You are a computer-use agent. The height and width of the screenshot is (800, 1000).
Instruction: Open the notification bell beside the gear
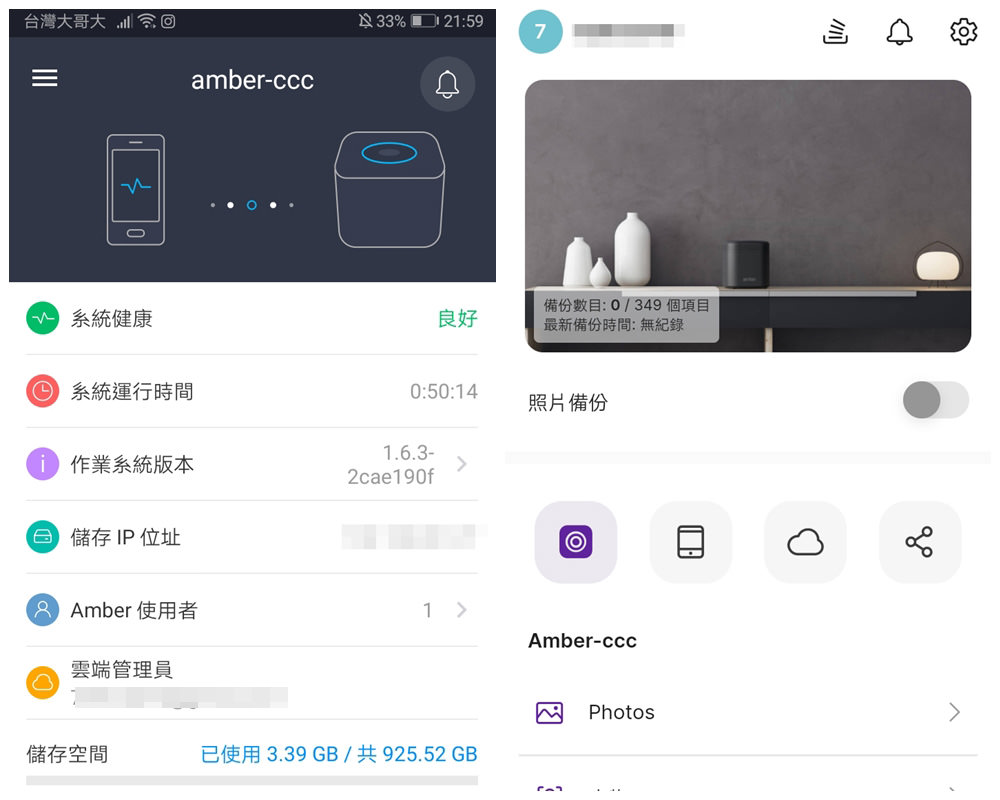900,32
